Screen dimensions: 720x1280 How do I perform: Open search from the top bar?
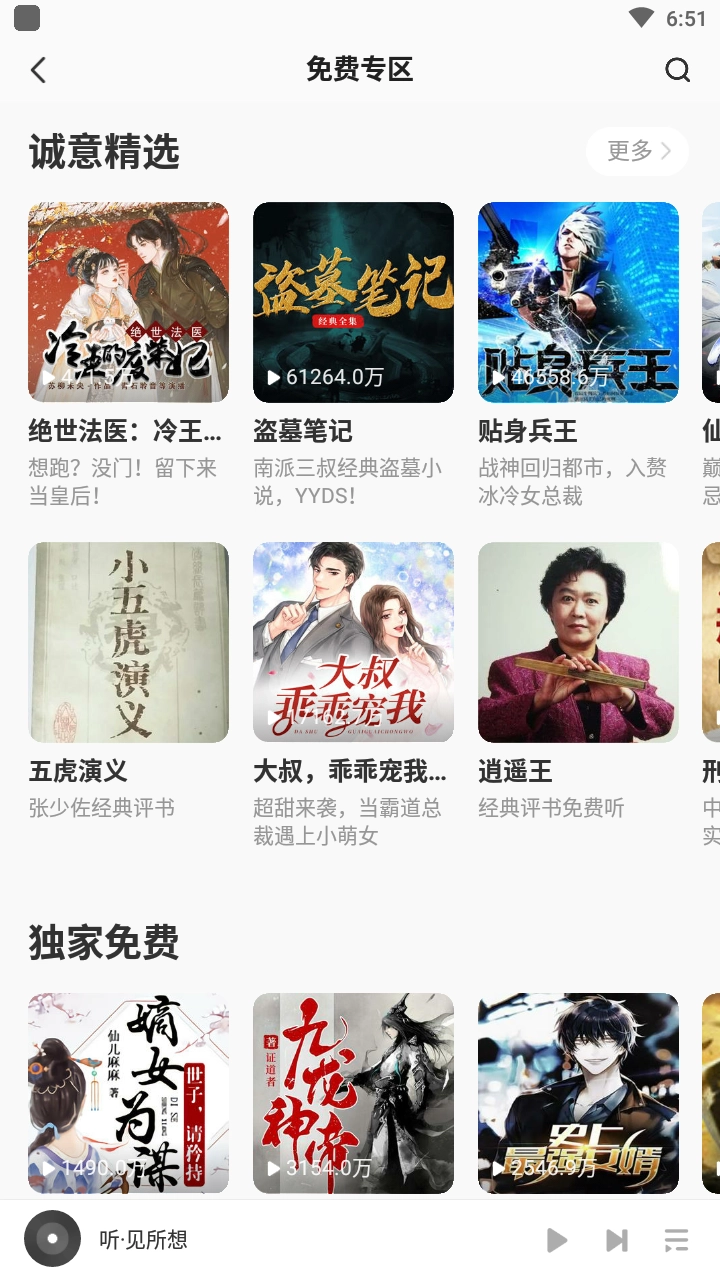pyautogui.click(x=678, y=70)
